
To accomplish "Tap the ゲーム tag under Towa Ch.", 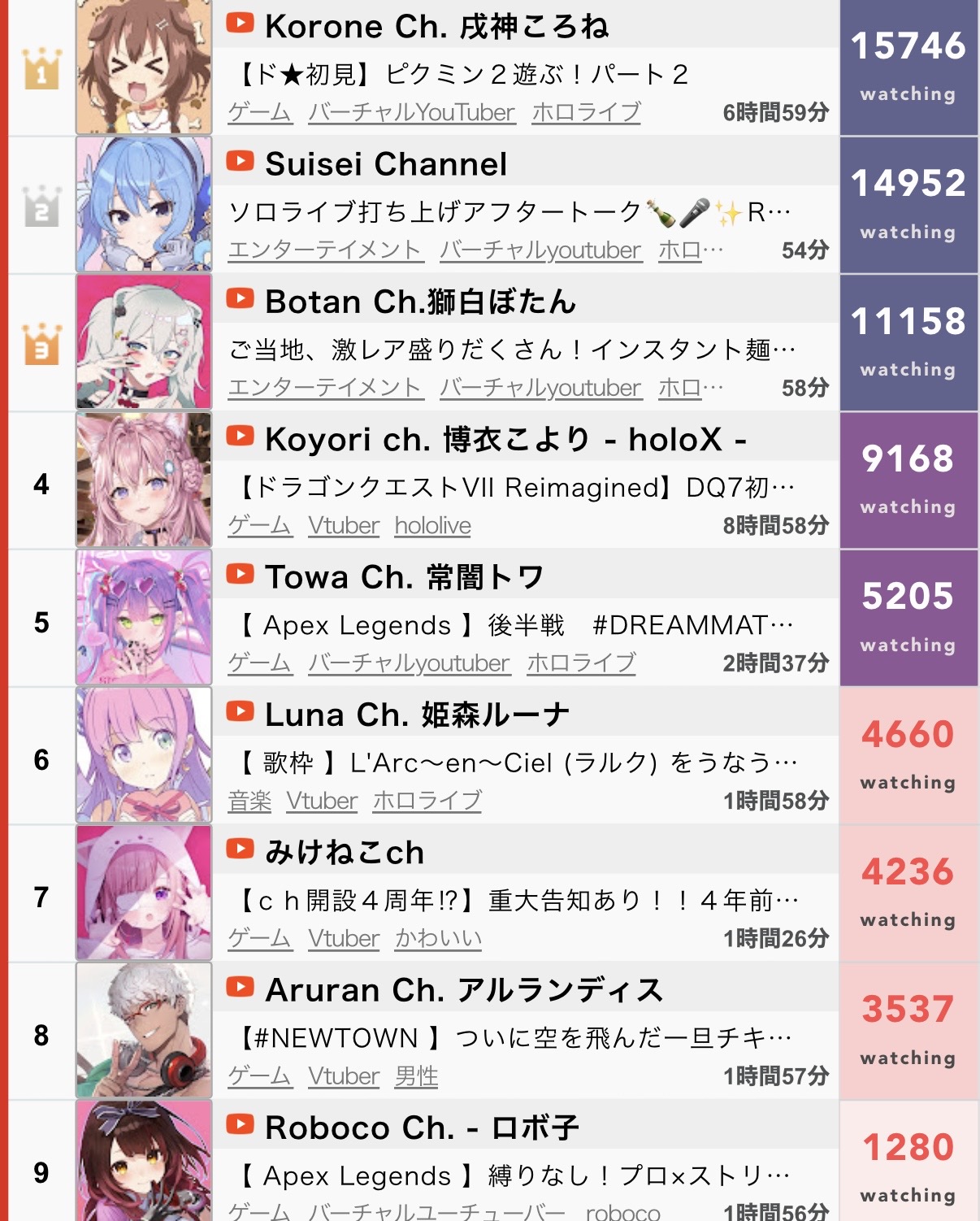I will point(259,663).
